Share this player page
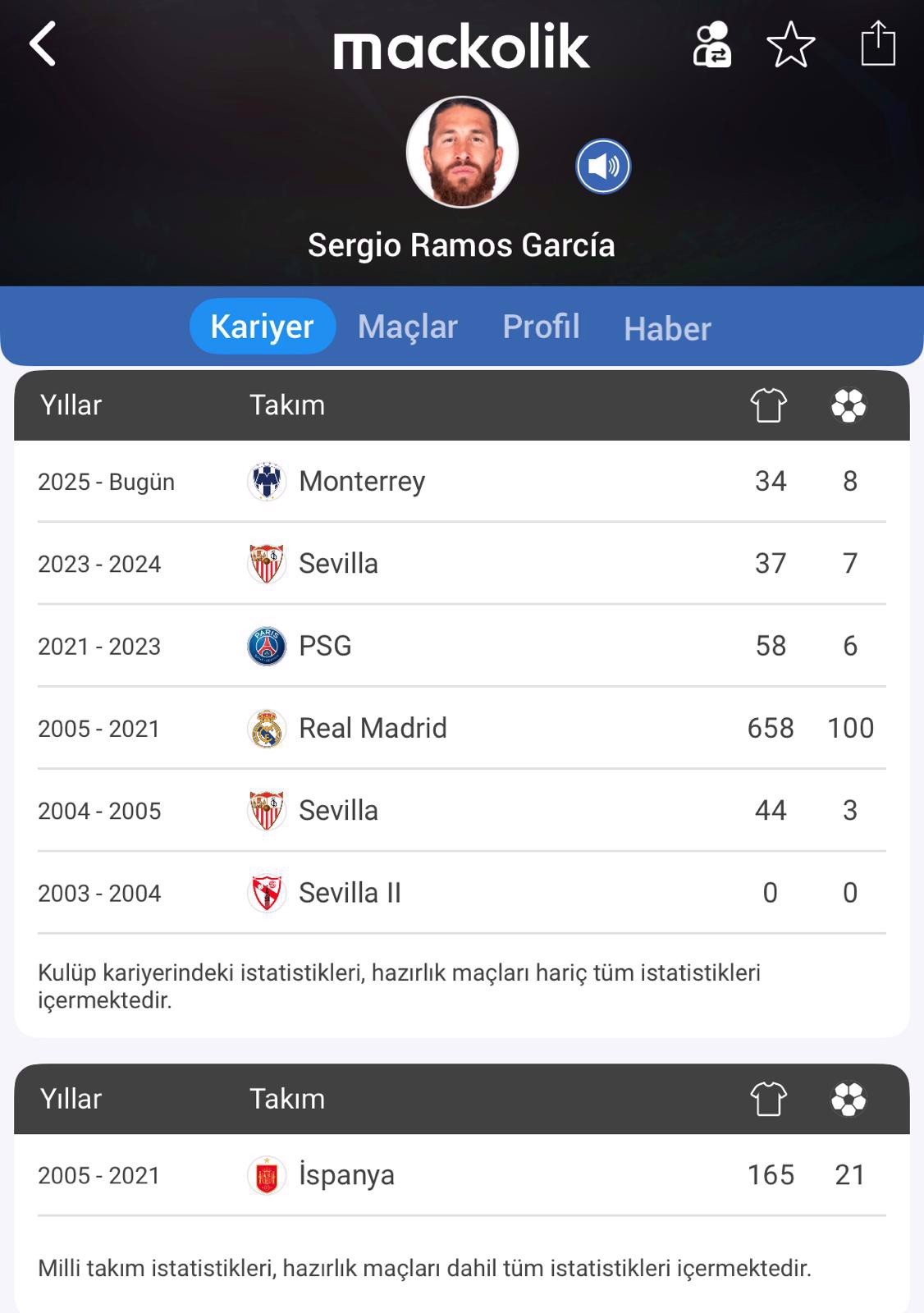This screenshot has height=1313, width=924. (877, 44)
